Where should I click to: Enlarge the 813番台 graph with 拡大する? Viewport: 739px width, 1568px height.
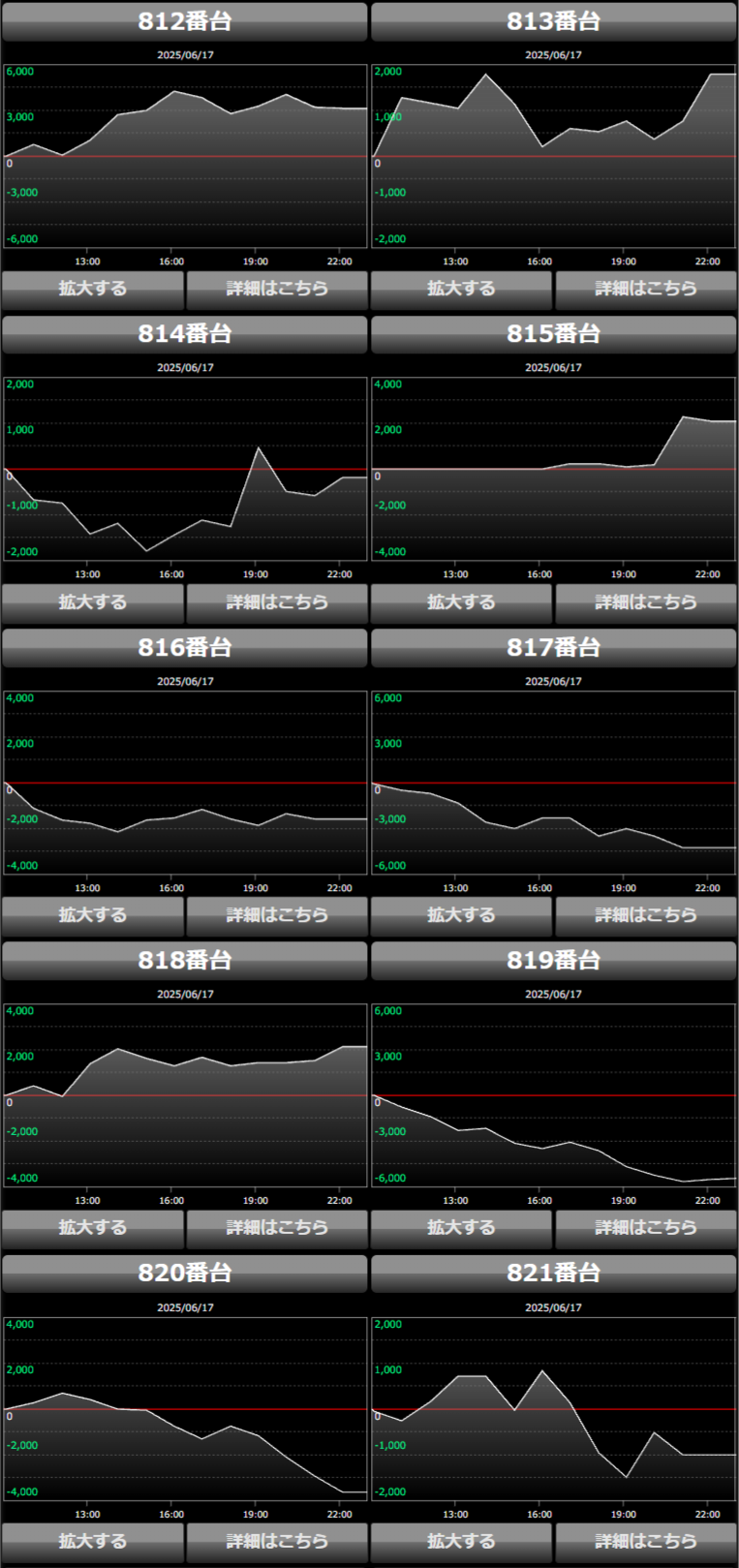pos(461,289)
